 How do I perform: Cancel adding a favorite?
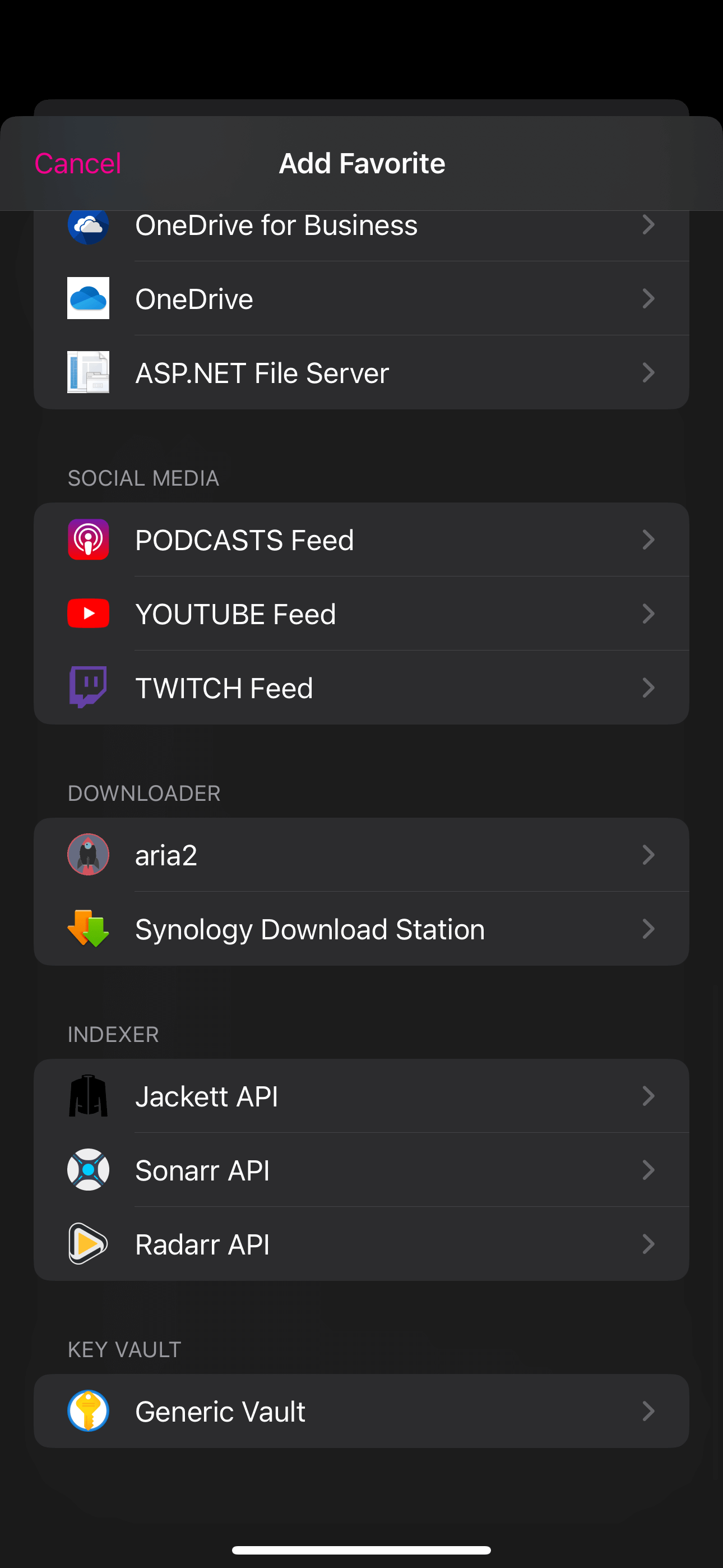click(x=78, y=163)
